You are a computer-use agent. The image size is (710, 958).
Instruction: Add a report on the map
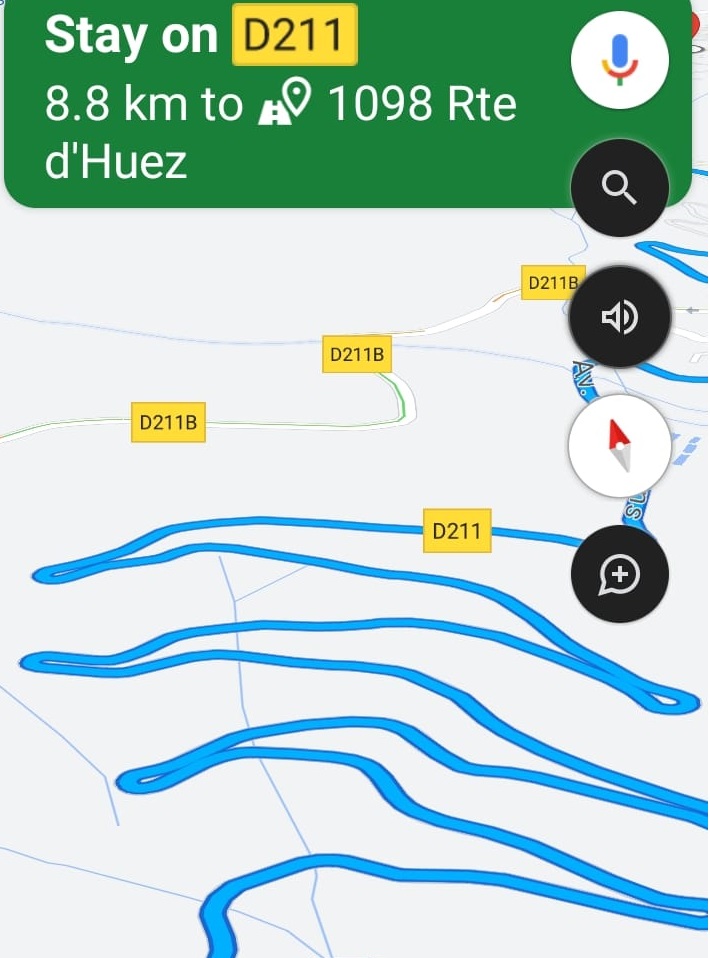619,574
